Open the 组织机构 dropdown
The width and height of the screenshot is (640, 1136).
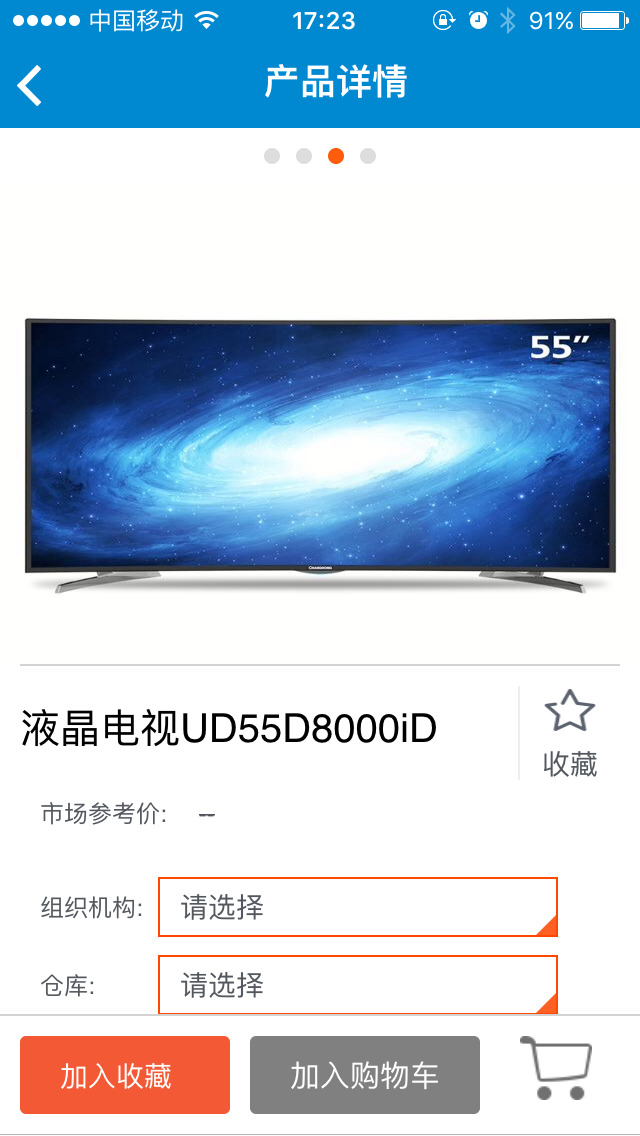click(357, 907)
